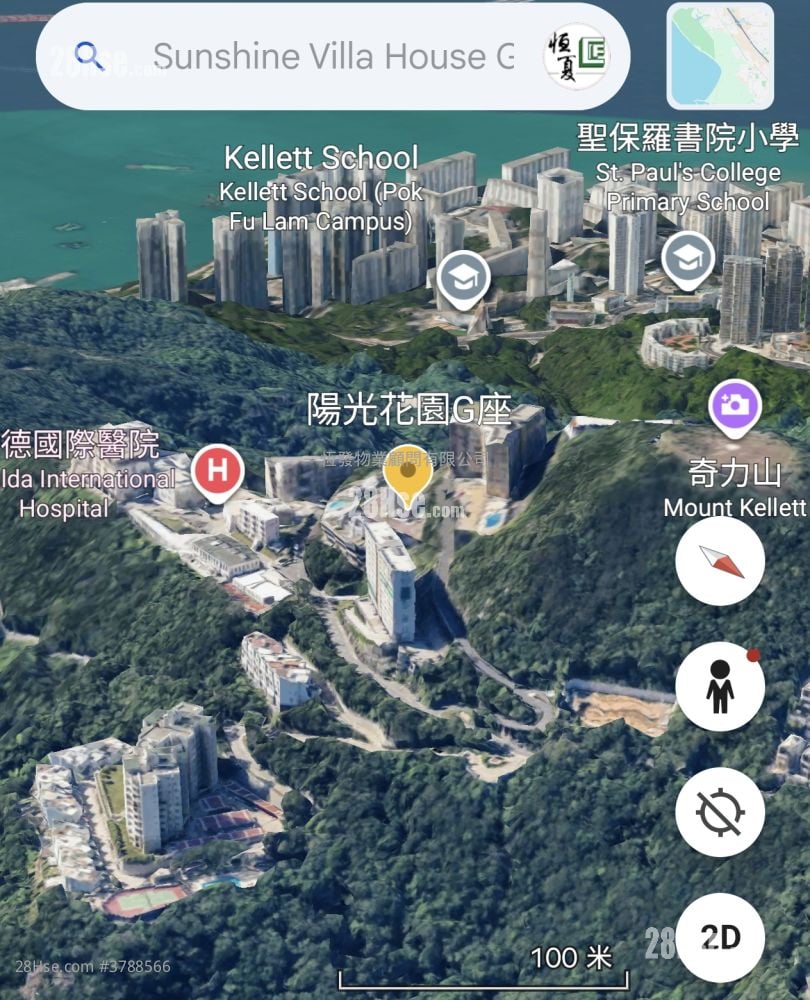Open the Kellett School map marker
This screenshot has width=810, height=1000.
[462, 280]
